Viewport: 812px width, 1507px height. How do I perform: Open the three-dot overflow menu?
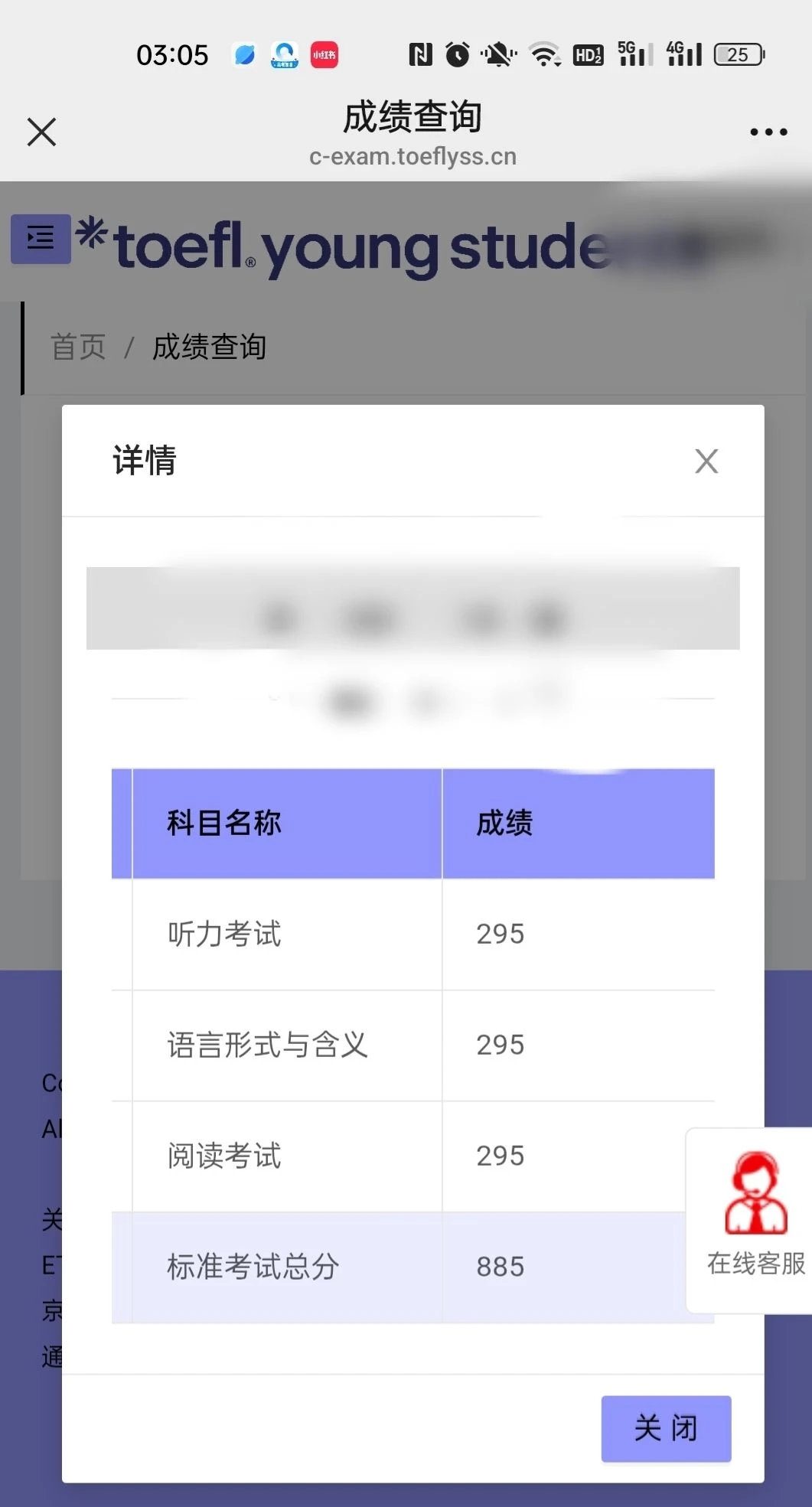[x=768, y=132]
